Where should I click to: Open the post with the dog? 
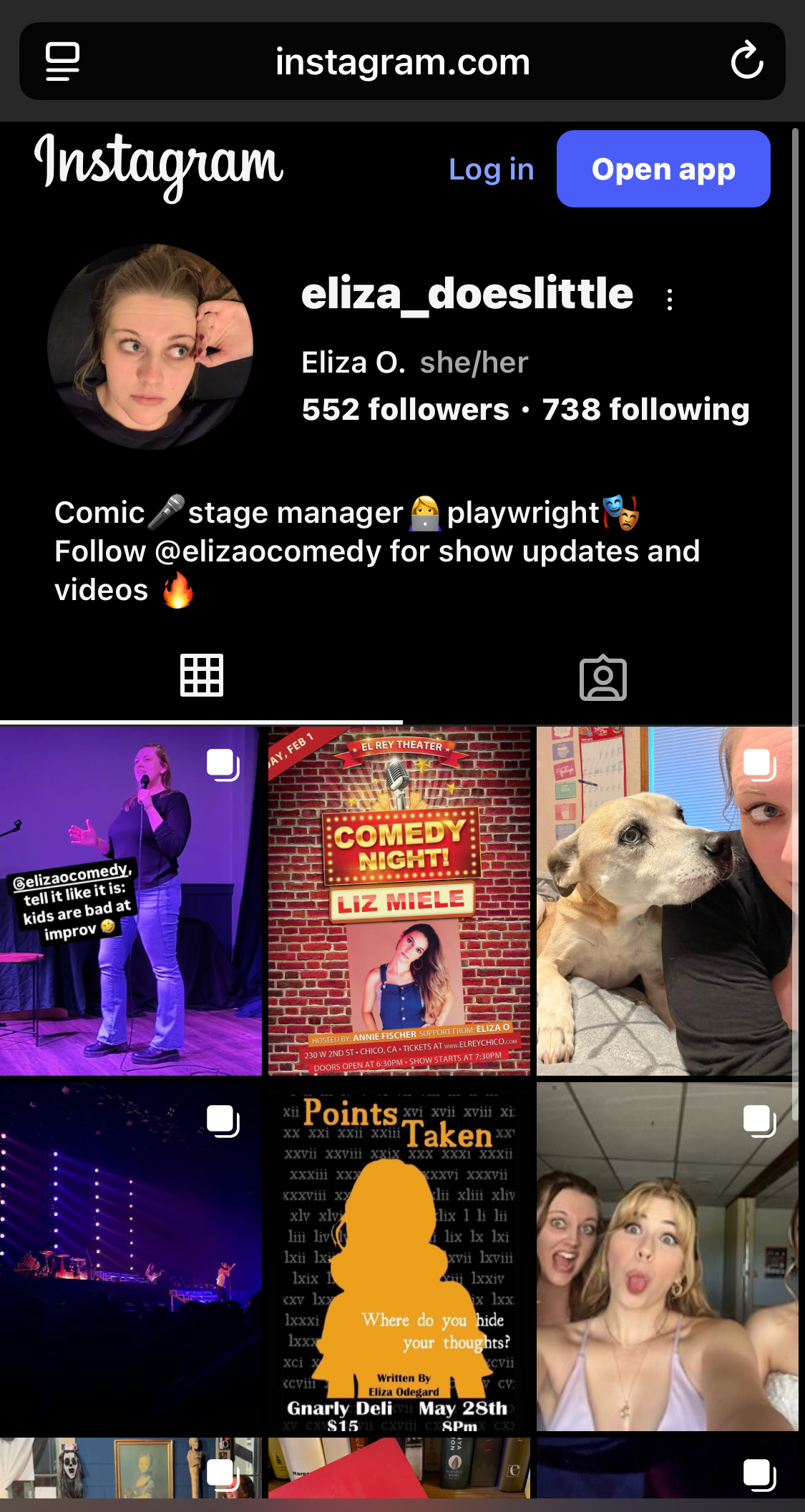point(665,901)
